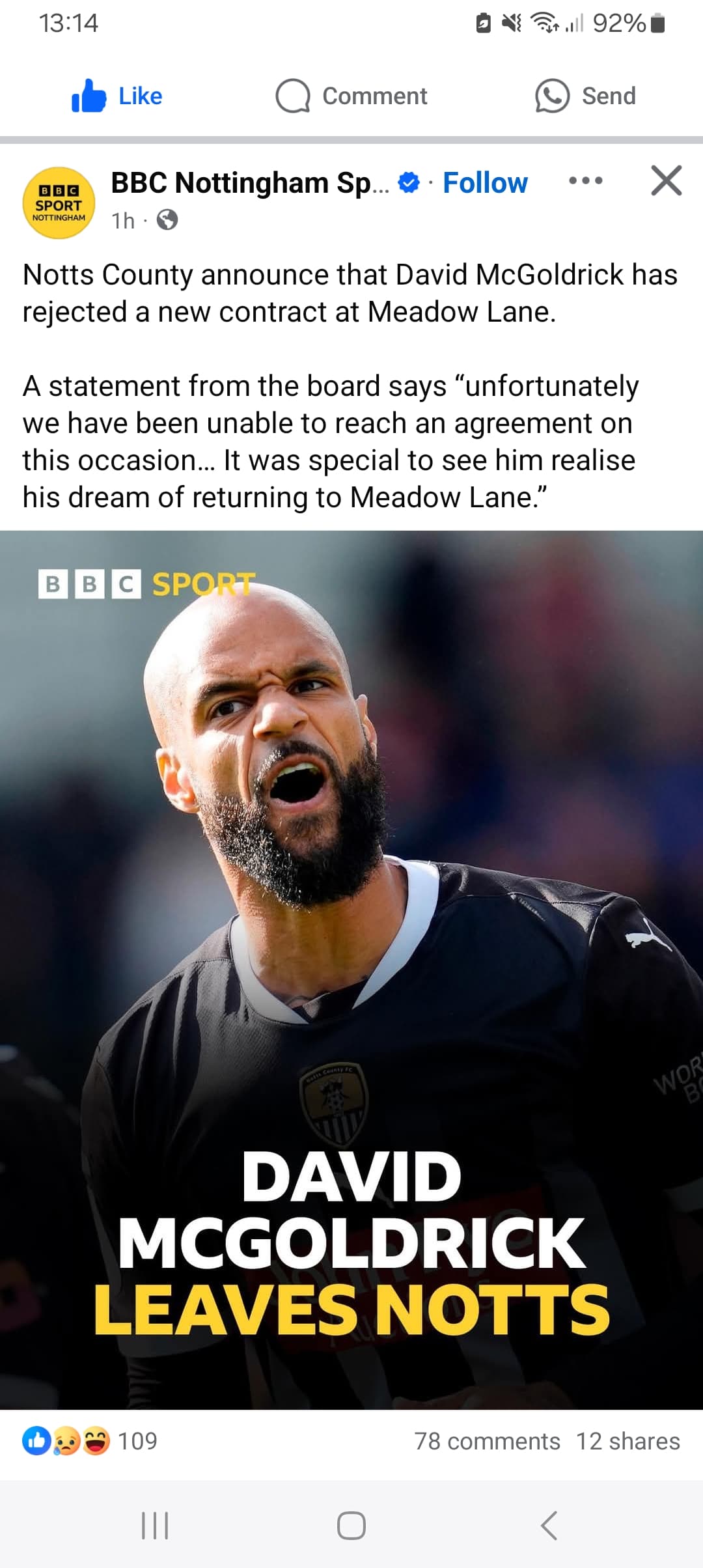
Task: Open the David McGoldrick Leaves Notts image
Action: tap(351, 970)
